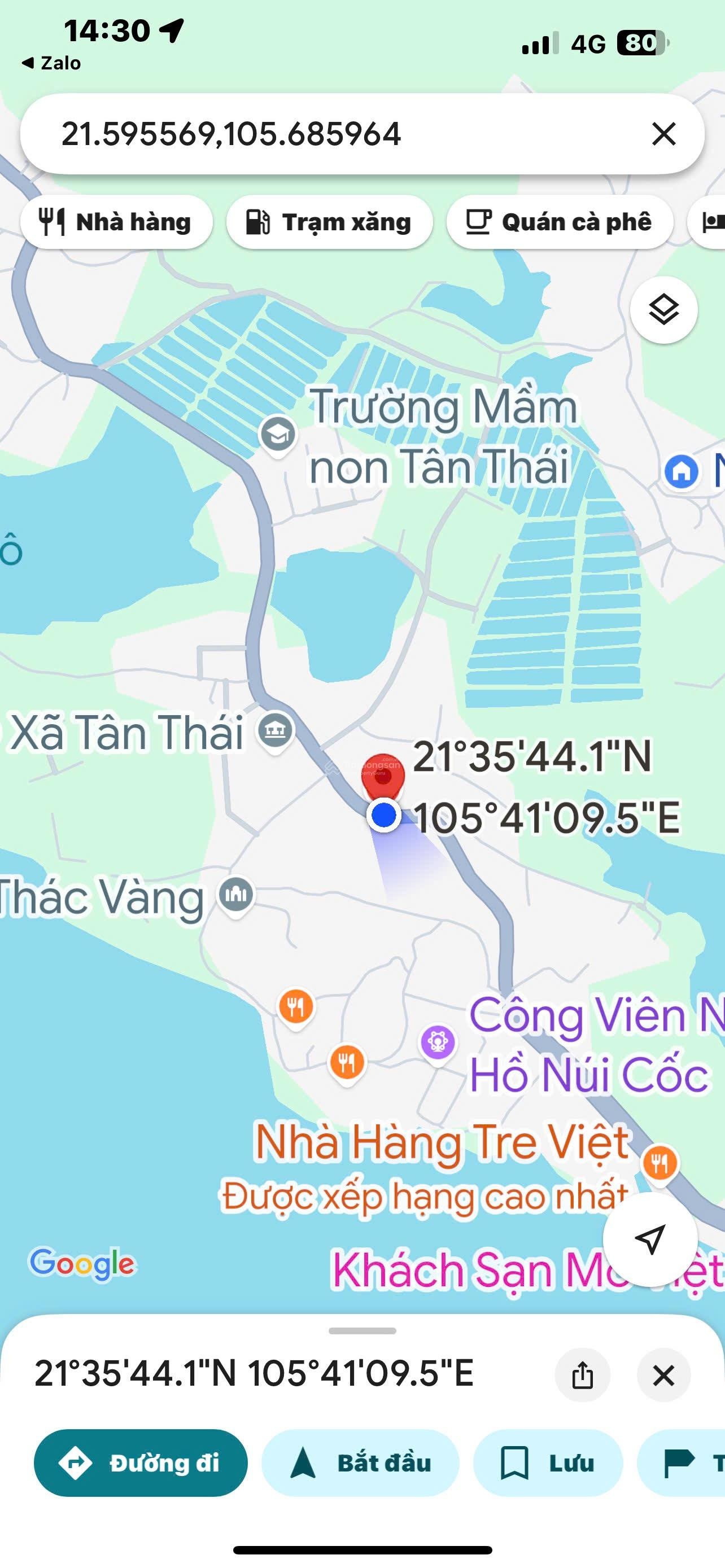This screenshot has height=1568, width=725.
Task: Return to Zalo via back link
Action: click(x=51, y=63)
